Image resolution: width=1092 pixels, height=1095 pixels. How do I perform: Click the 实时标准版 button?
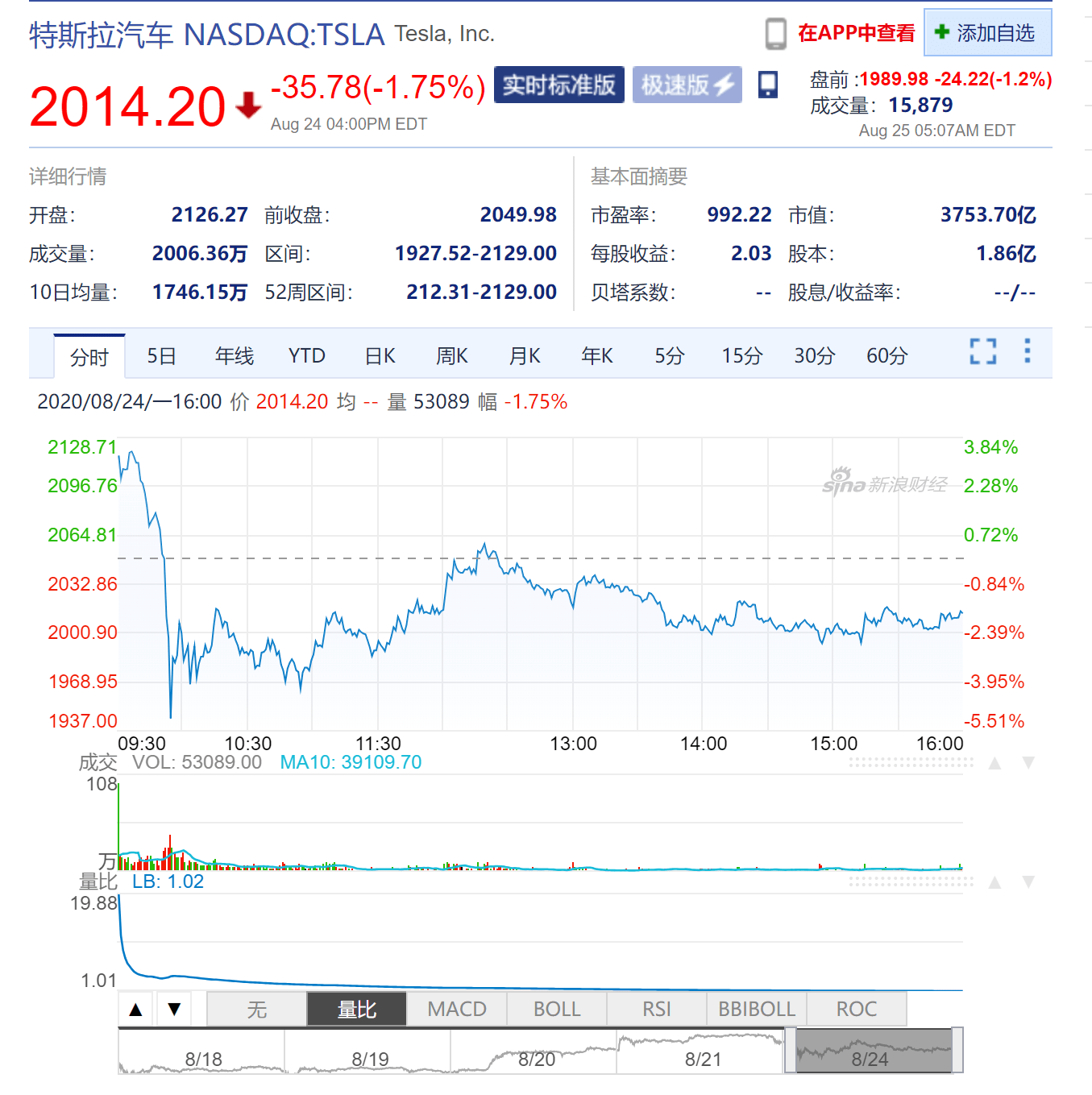(558, 84)
